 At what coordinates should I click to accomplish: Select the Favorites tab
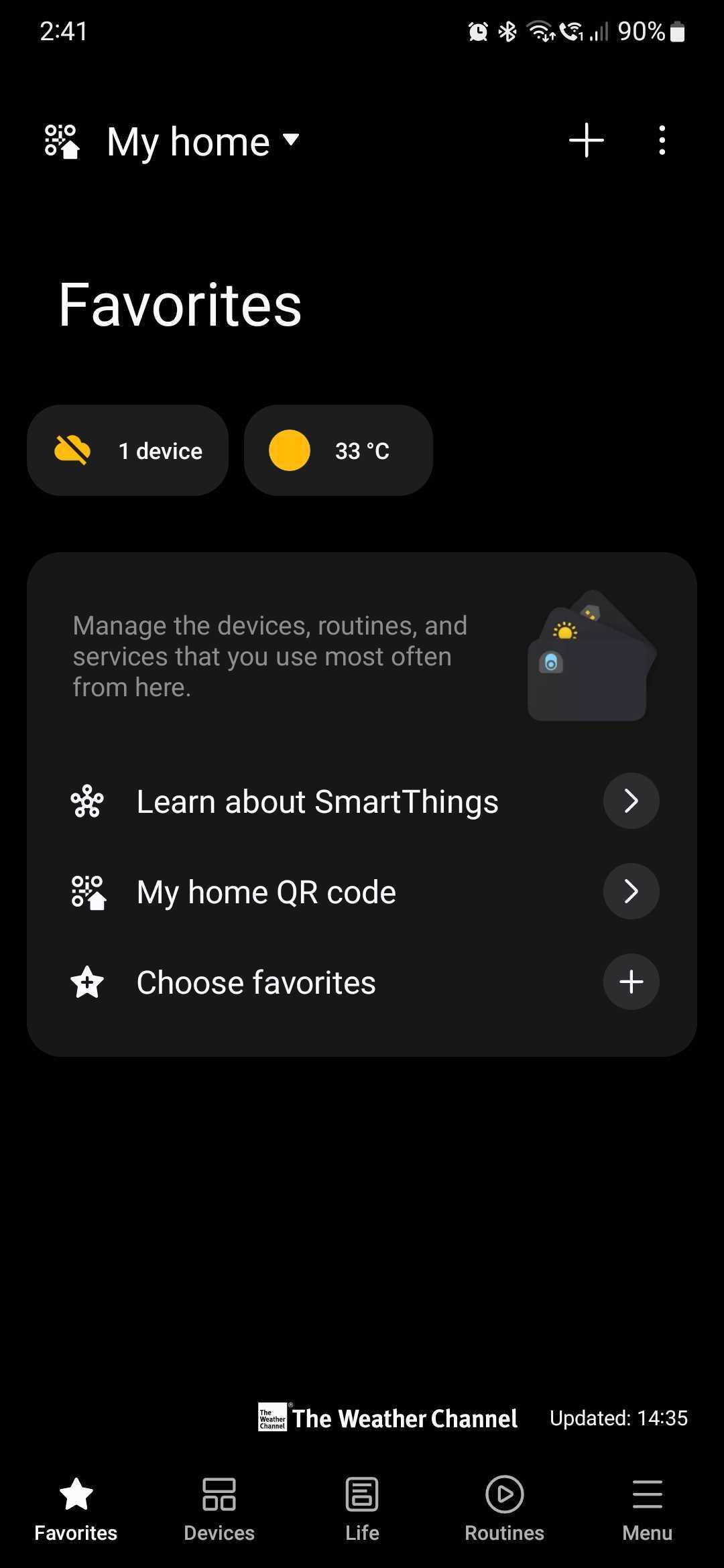[76, 1509]
